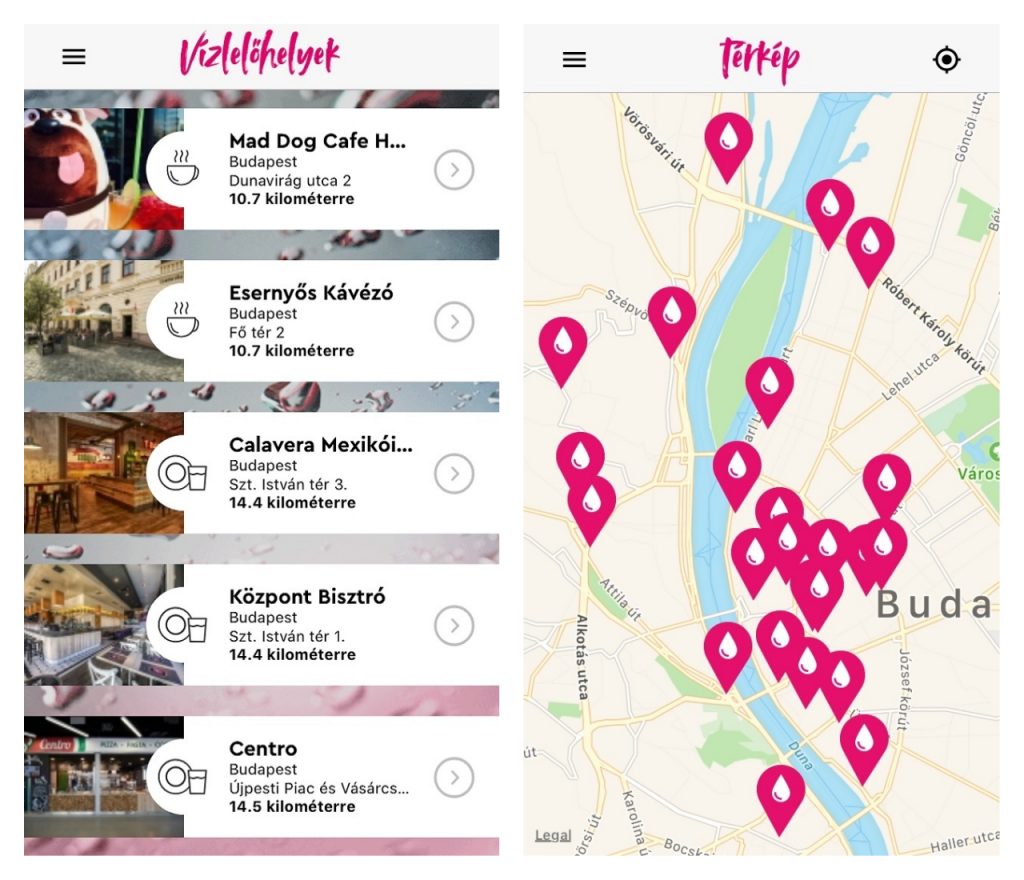View Calavera Mexikói restaurant entry
Screen dimensions: 1024x880
tap(320, 474)
